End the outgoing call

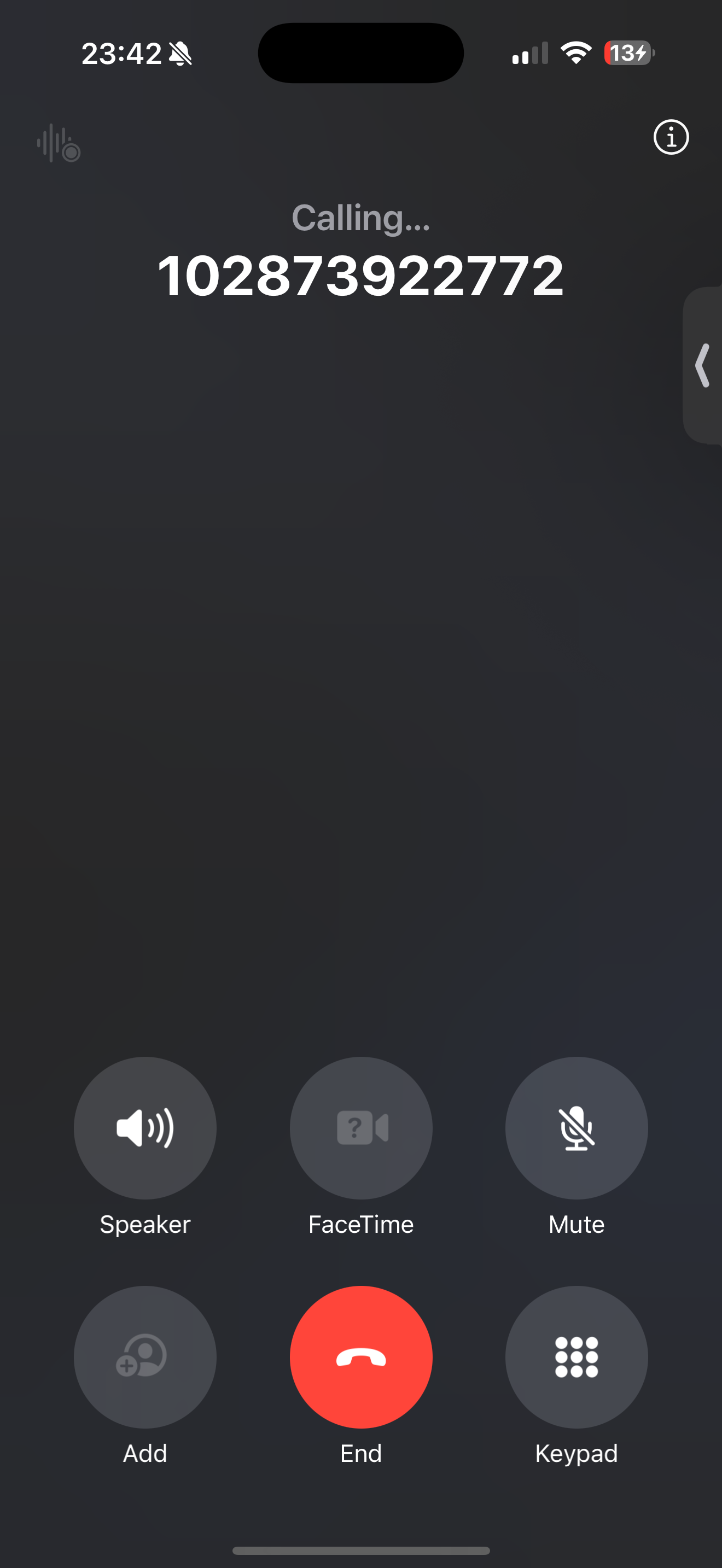[361, 1357]
